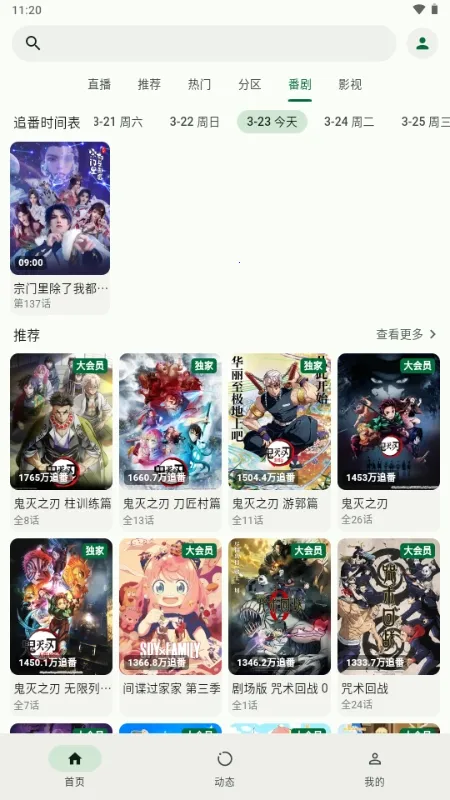Open the 热门 tab
450x800 pixels.
click(x=199, y=84)
